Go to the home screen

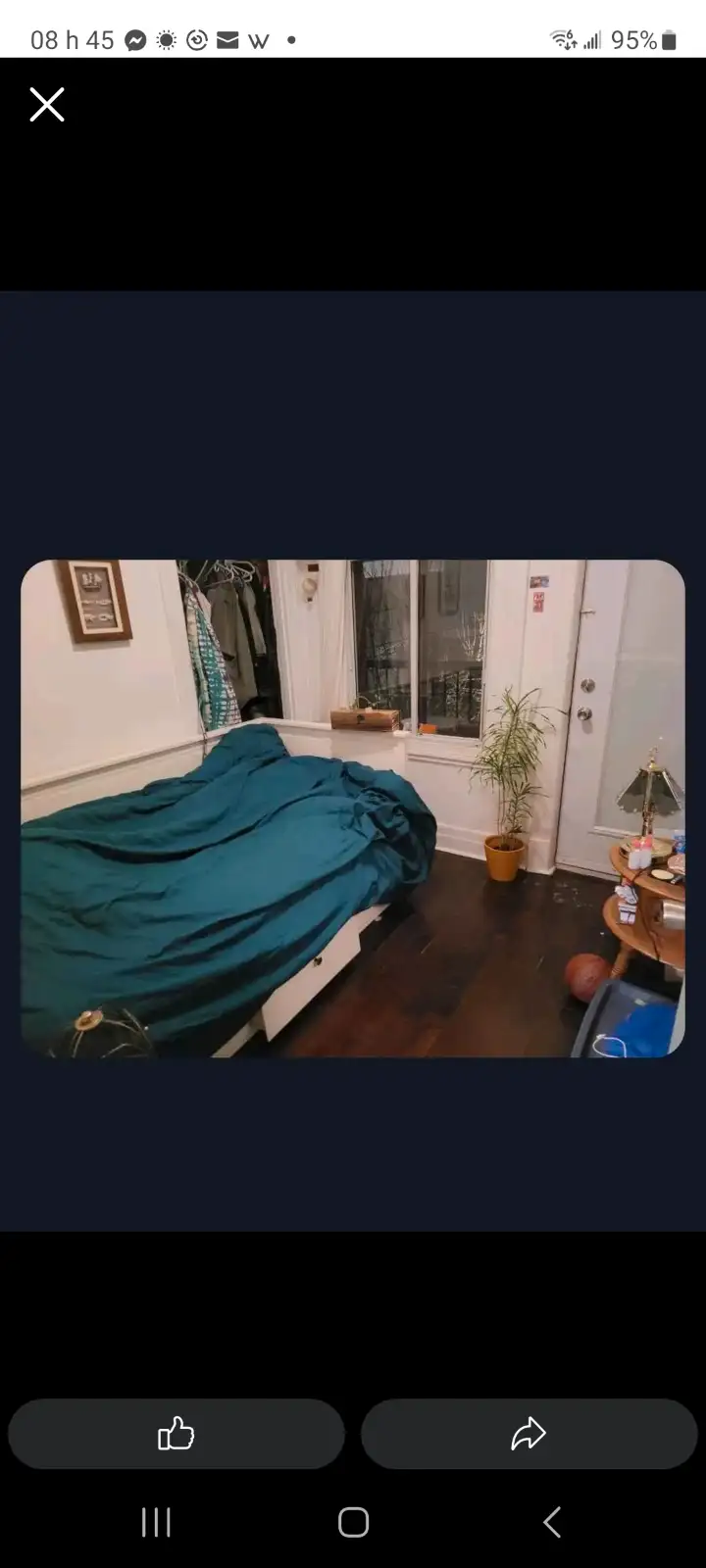(353, 1522)
